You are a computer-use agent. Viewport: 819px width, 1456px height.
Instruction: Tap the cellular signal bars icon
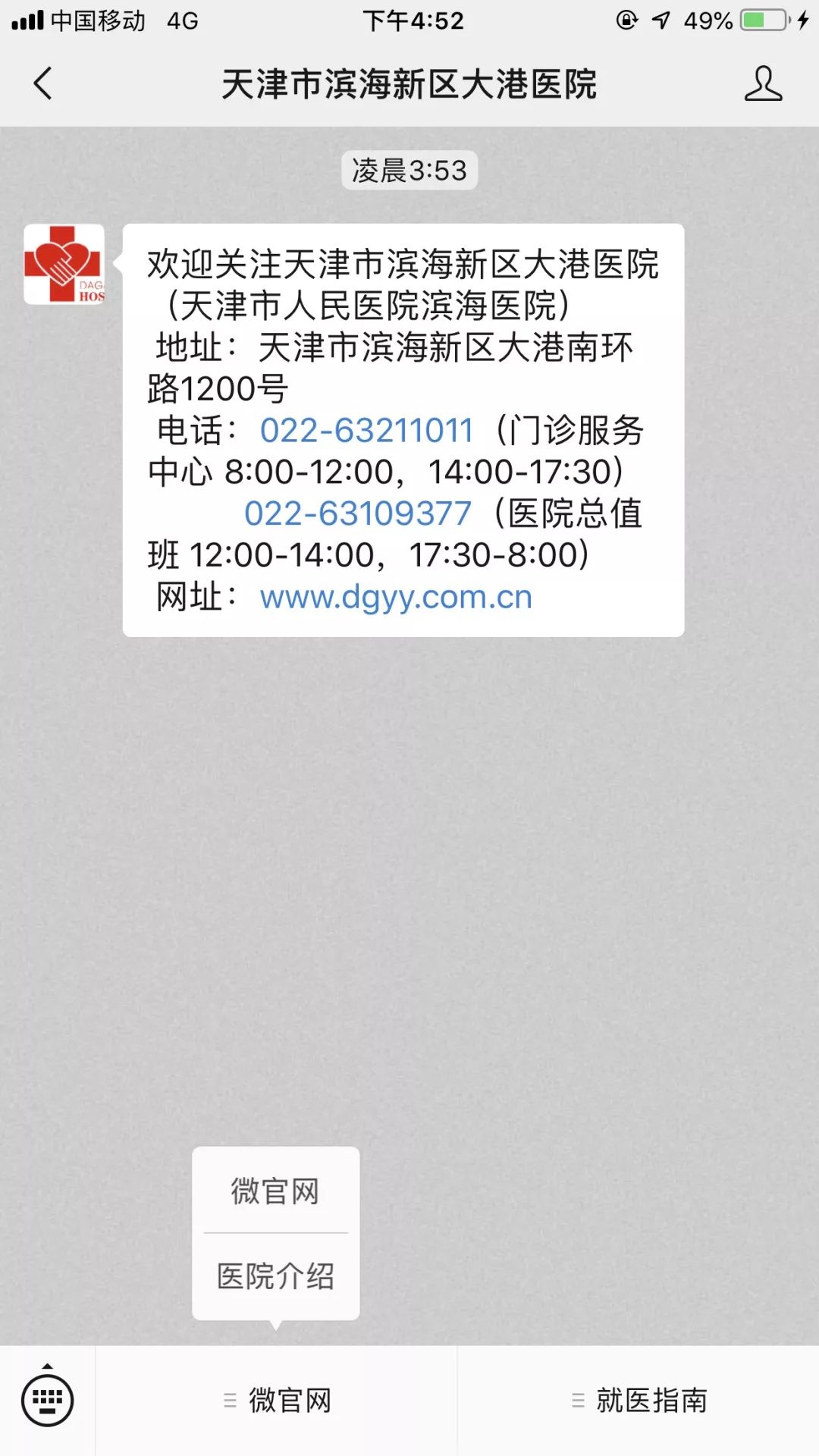point(29,20)
